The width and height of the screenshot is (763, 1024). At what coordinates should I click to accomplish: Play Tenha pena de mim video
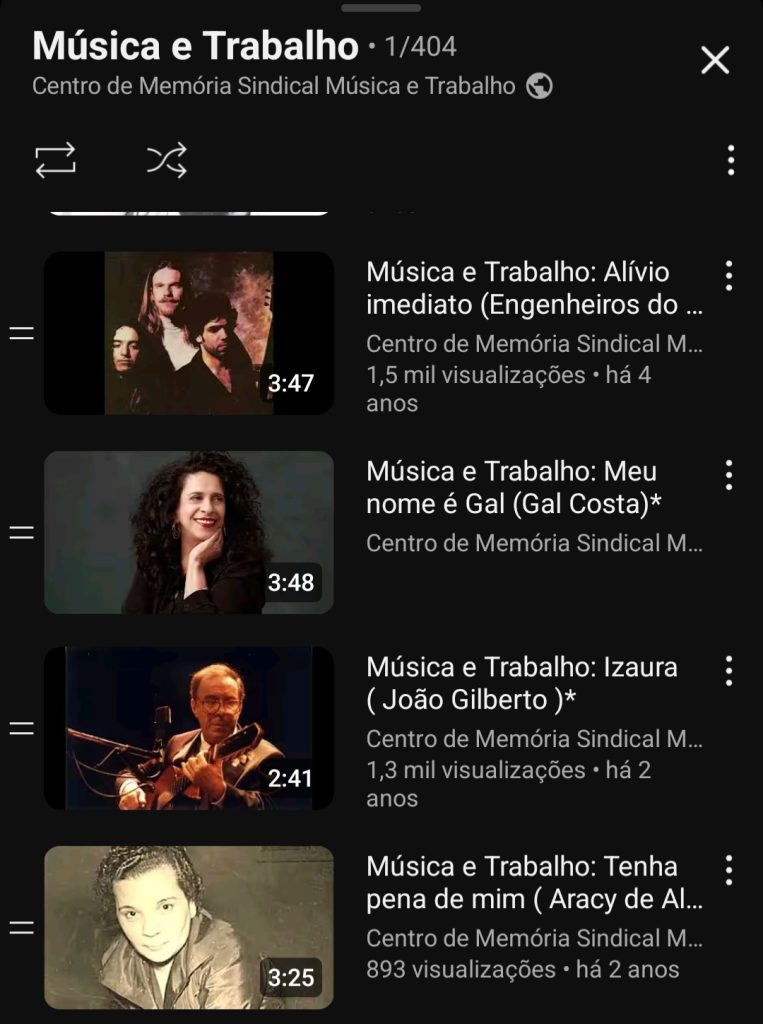pos(189,927)
